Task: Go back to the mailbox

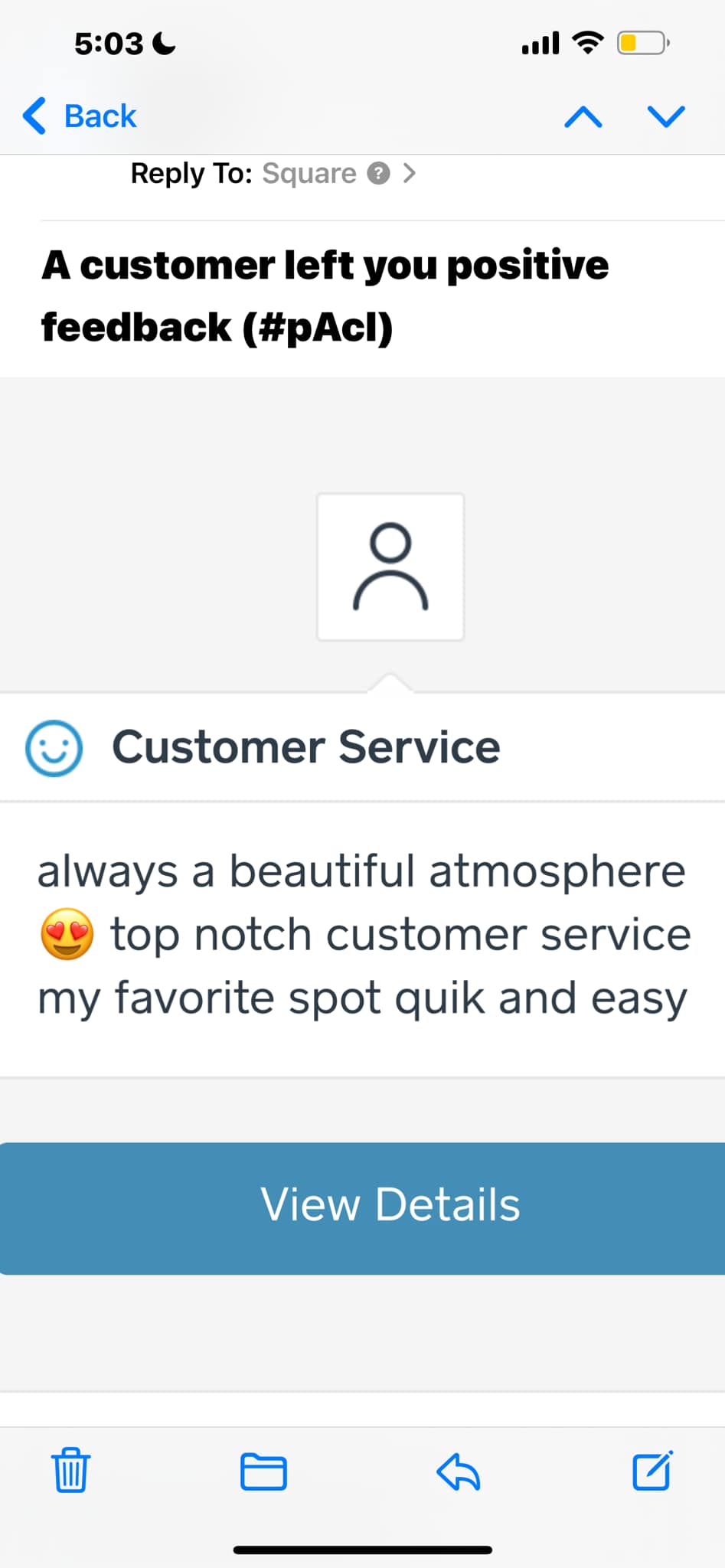Action: coord(80,116)
